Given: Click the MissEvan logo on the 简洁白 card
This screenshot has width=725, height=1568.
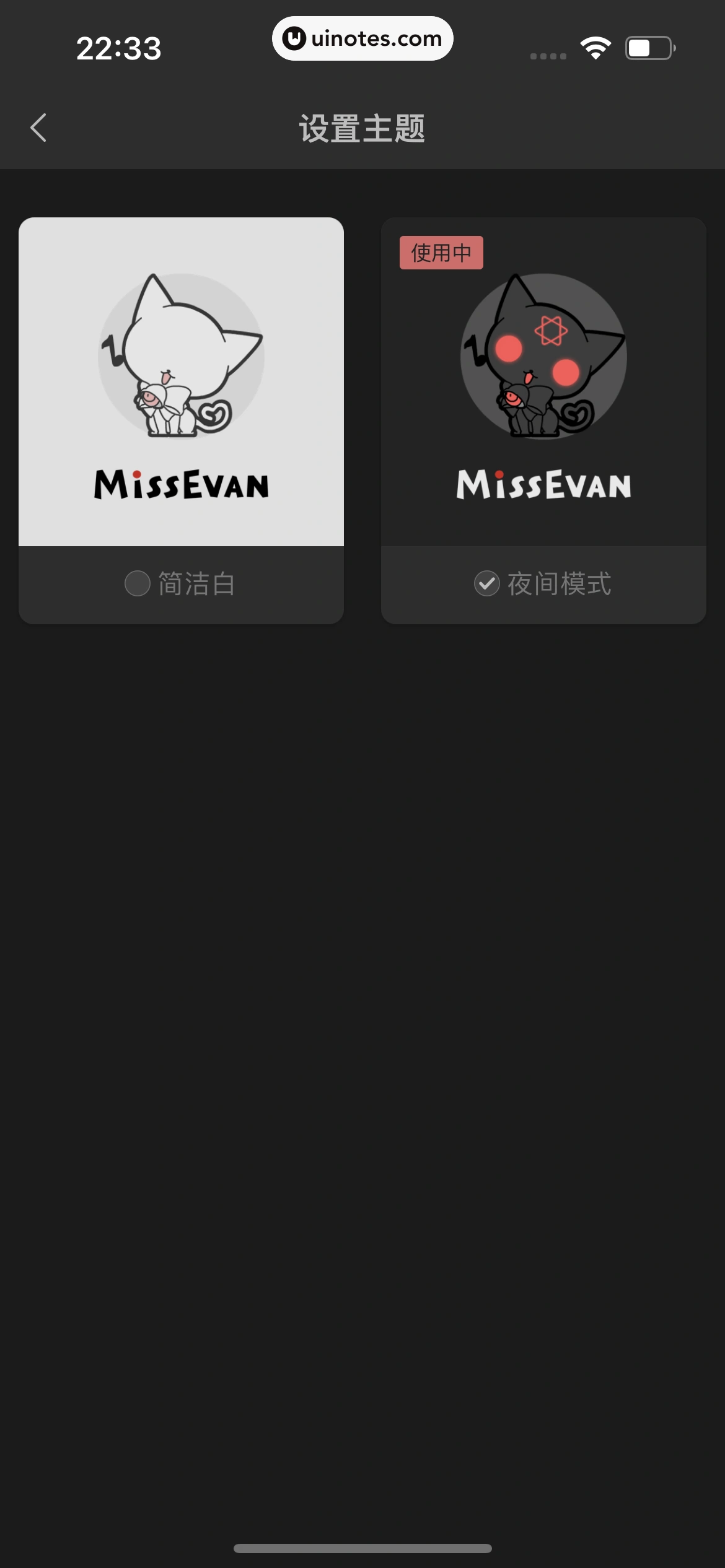Looking at the screenshot, I should pyautogui.click(x=180, y=487).
